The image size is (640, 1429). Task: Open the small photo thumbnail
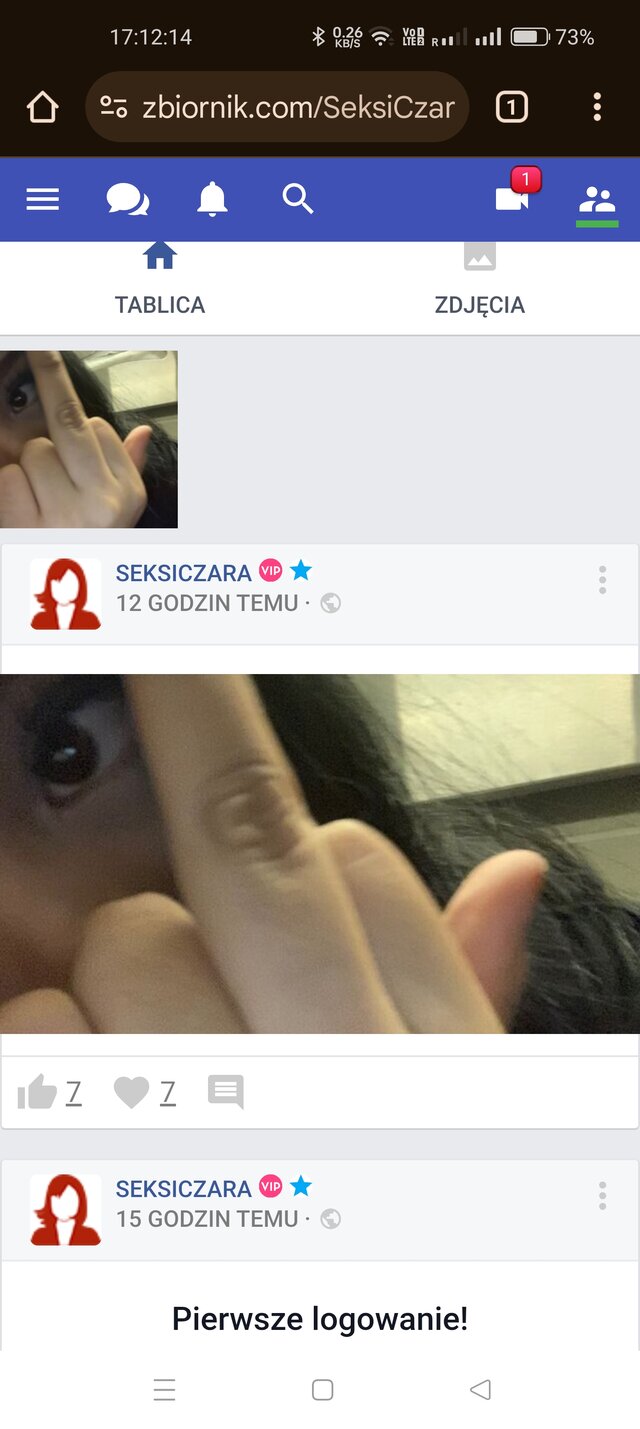[88, 439]
